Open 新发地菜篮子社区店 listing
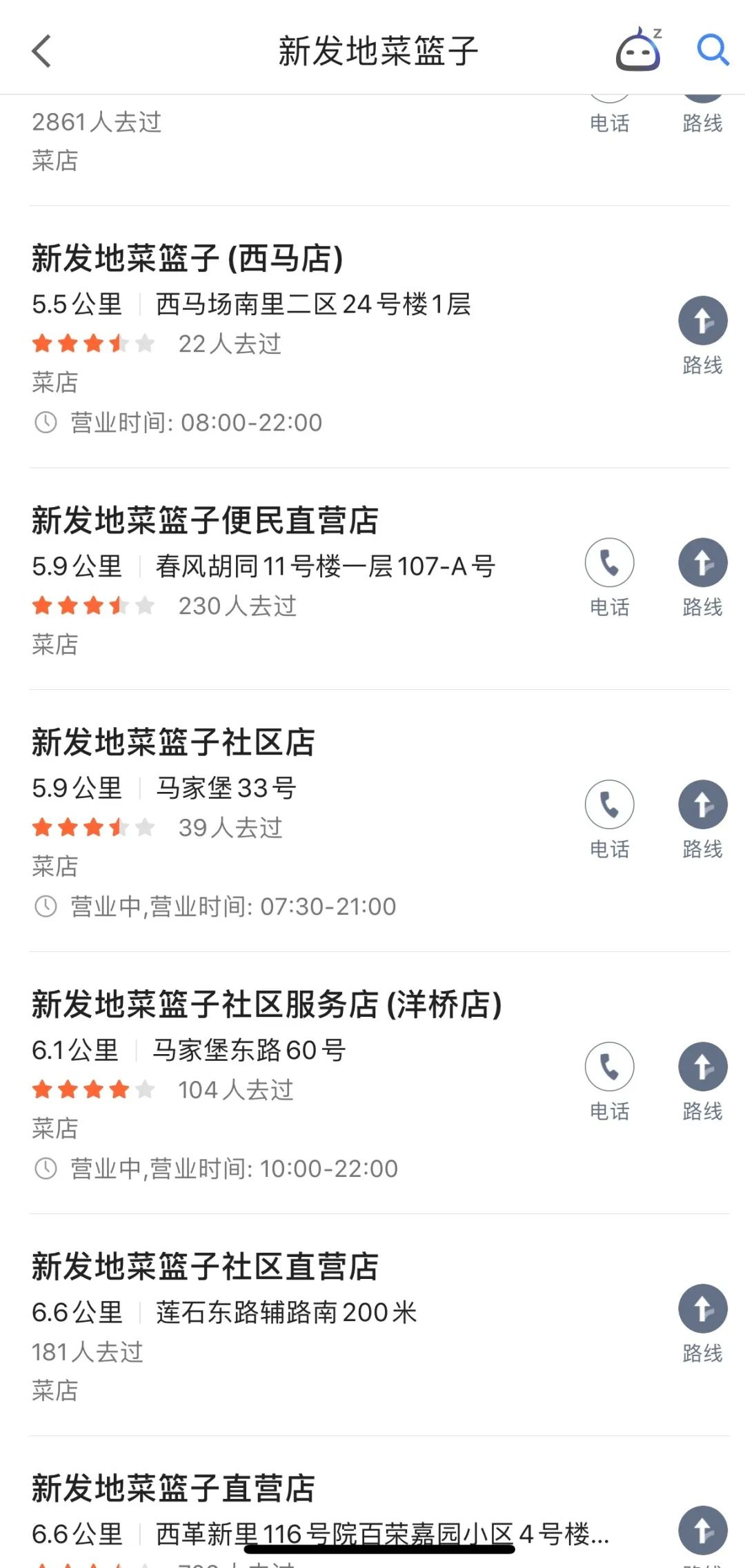745x1568 pixels. 173,742
